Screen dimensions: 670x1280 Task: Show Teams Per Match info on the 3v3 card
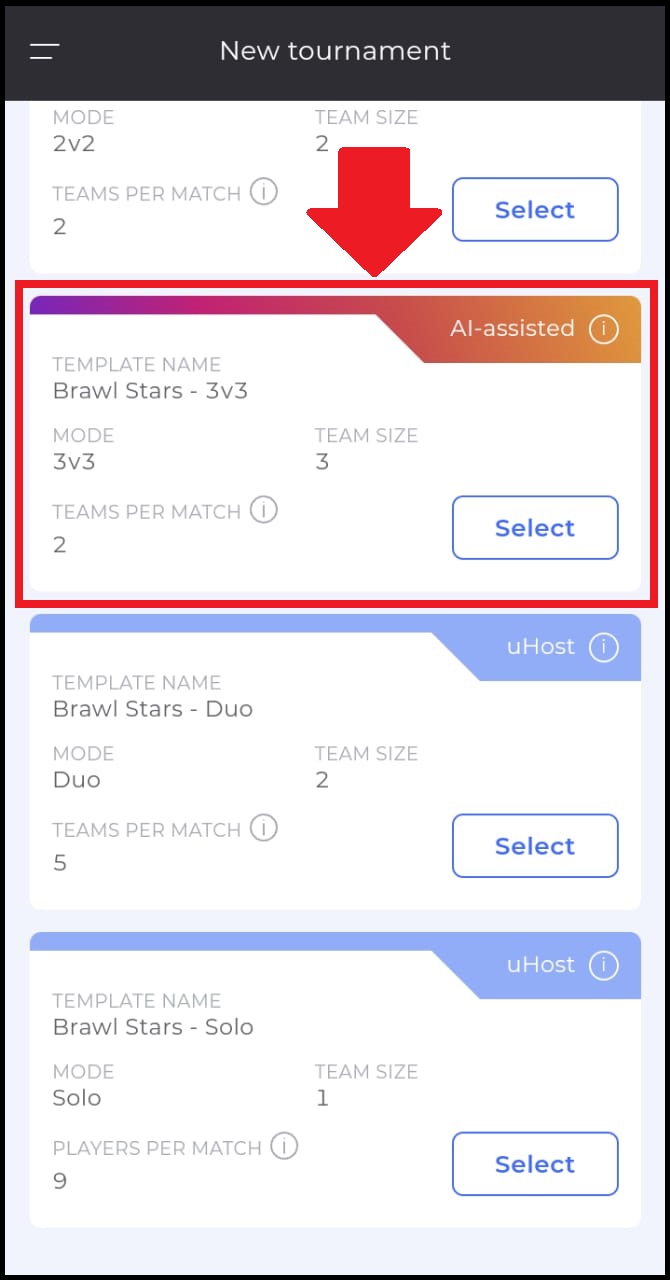pos(263,510)
